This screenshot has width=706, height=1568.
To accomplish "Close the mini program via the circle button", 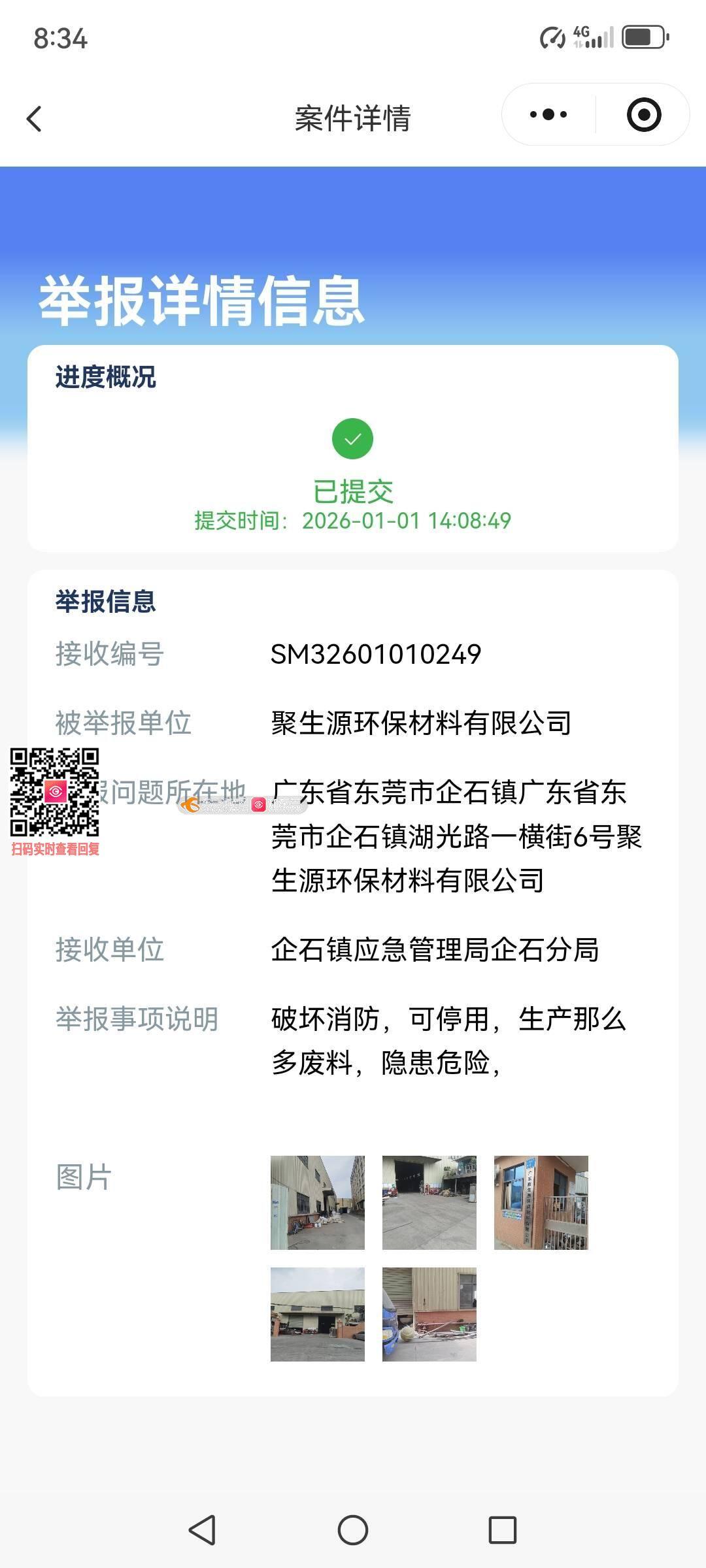I will point(643,115).
